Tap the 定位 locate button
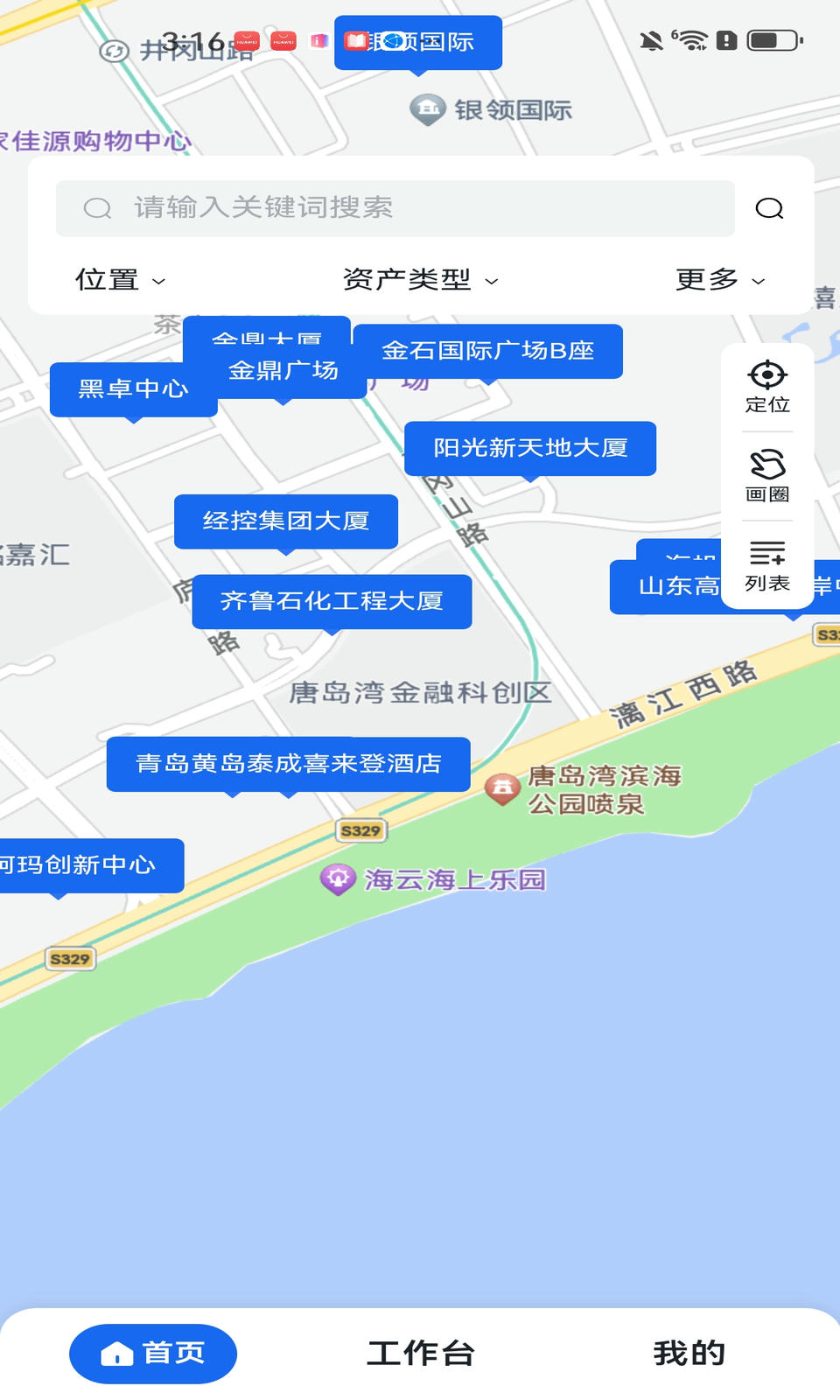The width and height of the screenshot is (840, 1400). click(767, 386)
